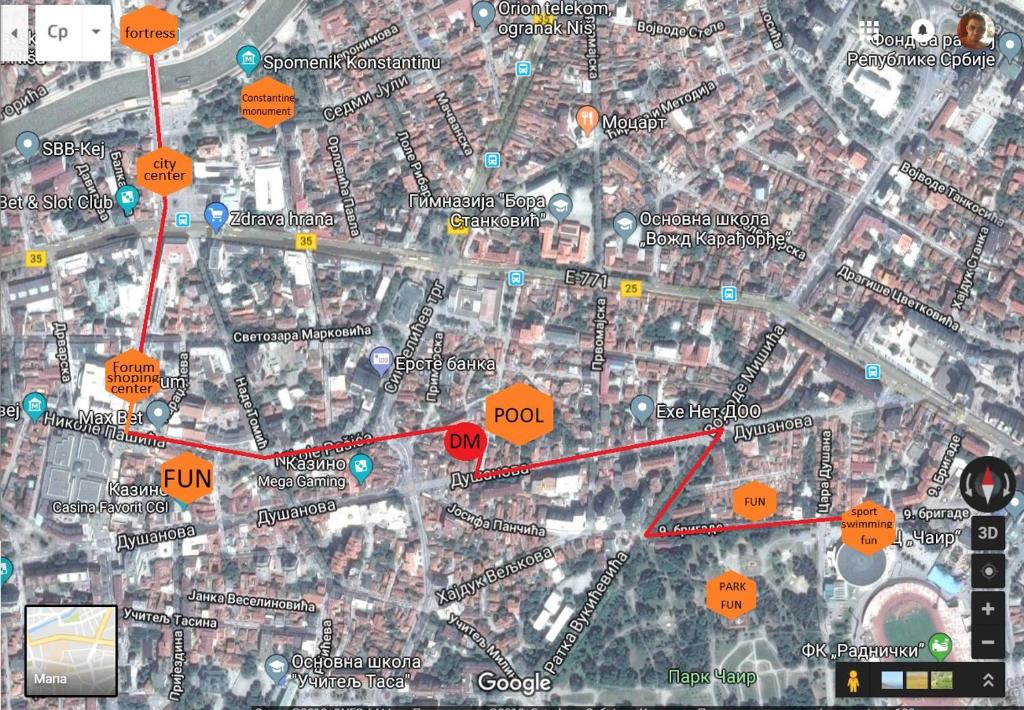Expand the search dropdown arrow
Viewport: 1024px width, 710px height.
click(96, 31)
